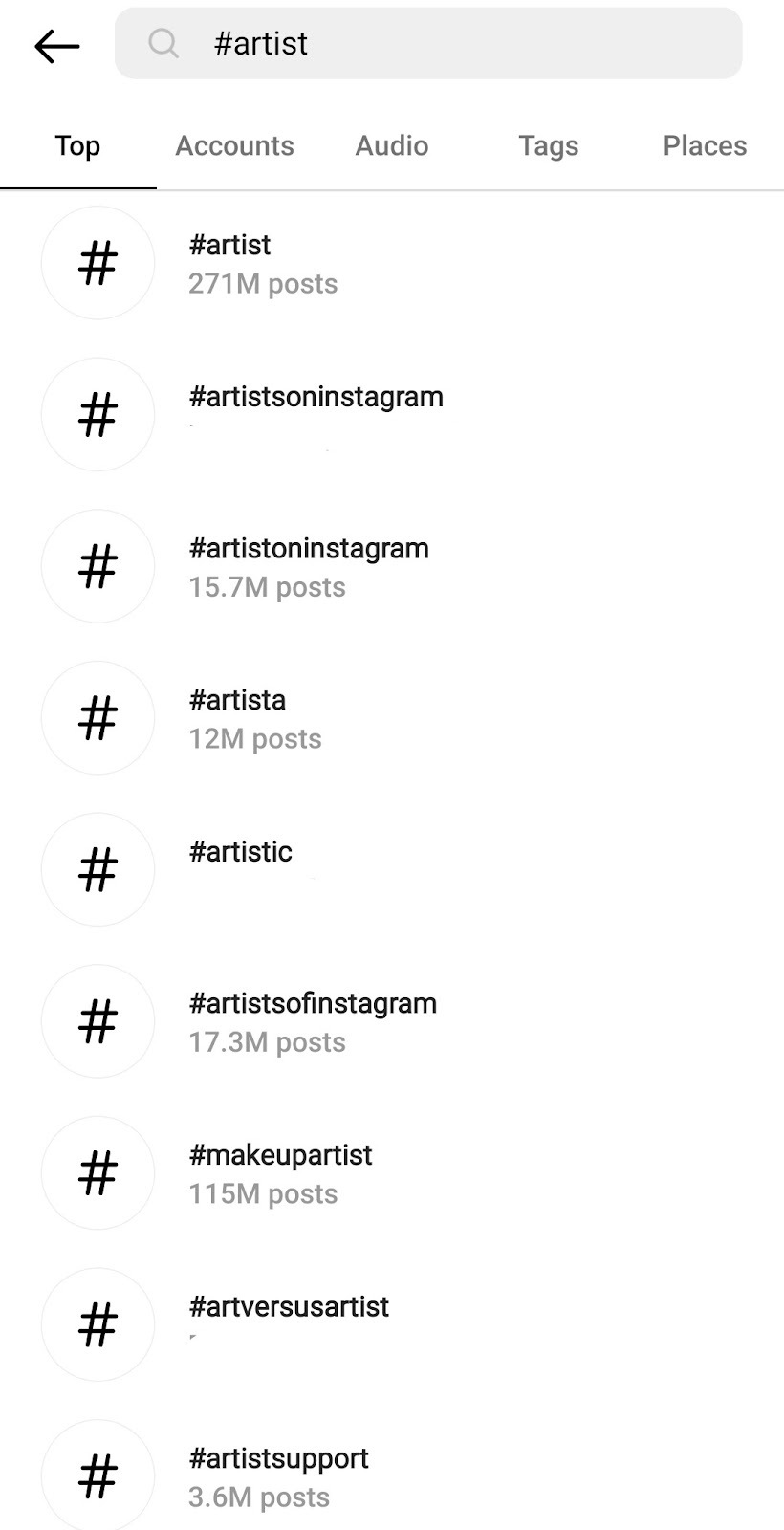The width and height of the screenshot is (784, 1530).
Task: Switch to the Audio tab
Action: [x=391, y=145]
